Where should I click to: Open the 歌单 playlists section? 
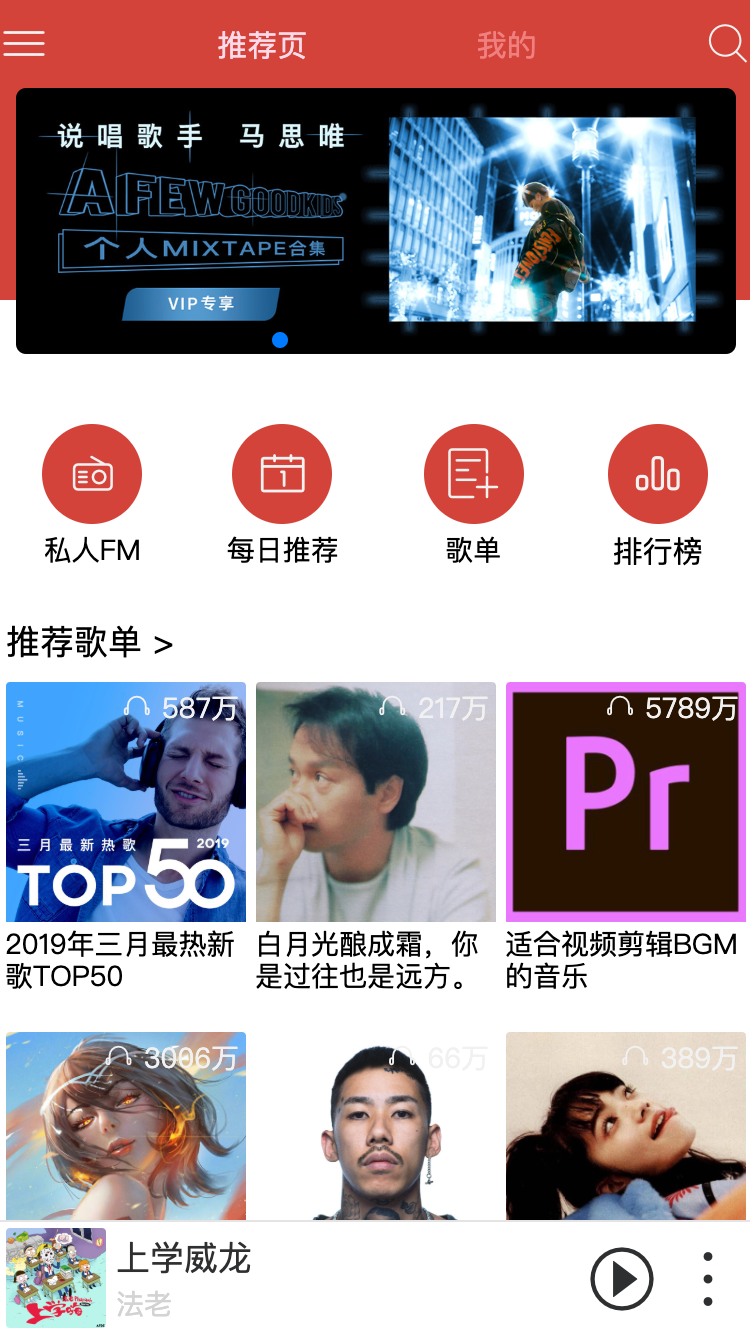point(473,490)
